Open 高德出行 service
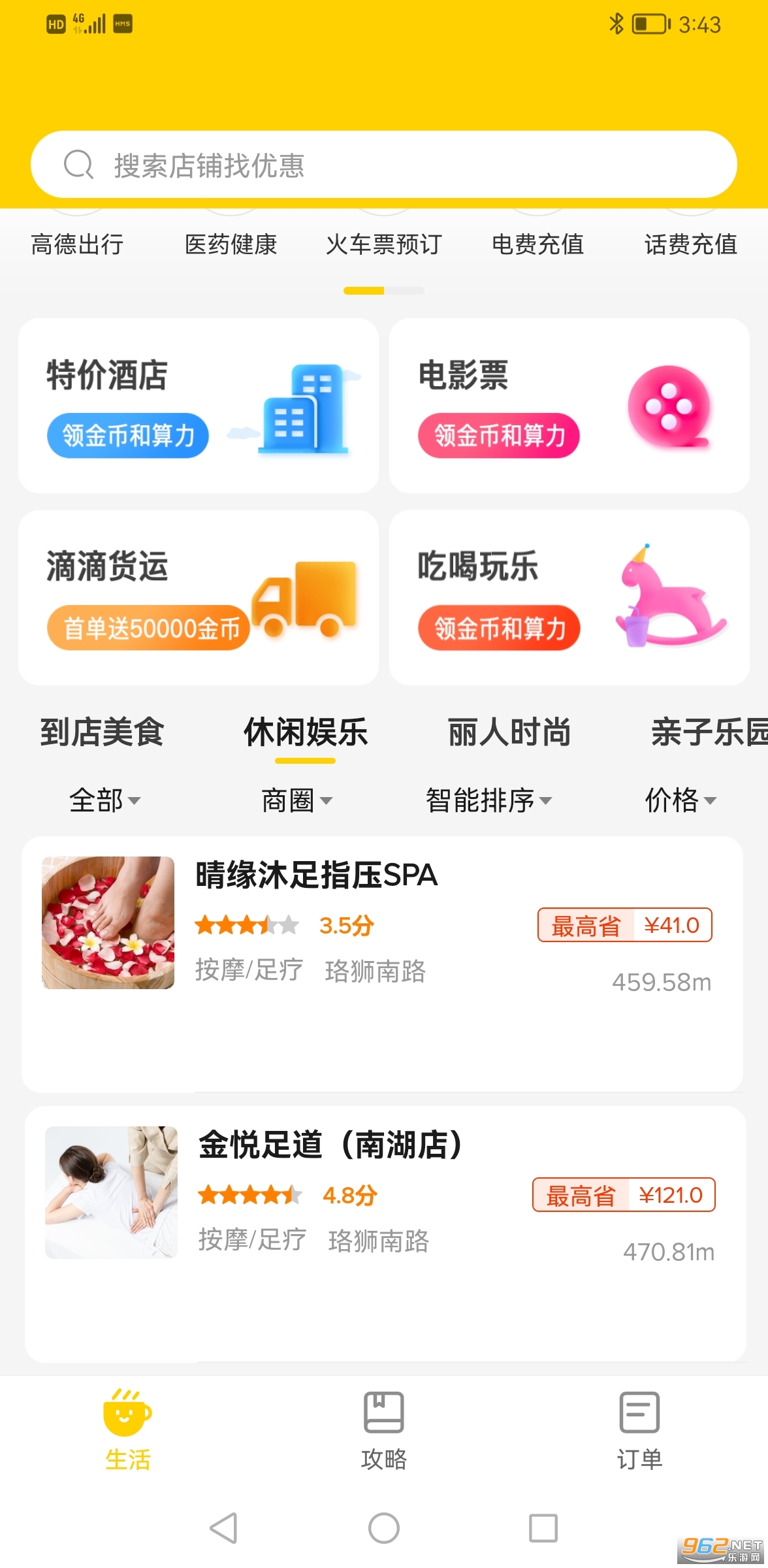Screen dimensions: 768x1568 click(77, 244)
